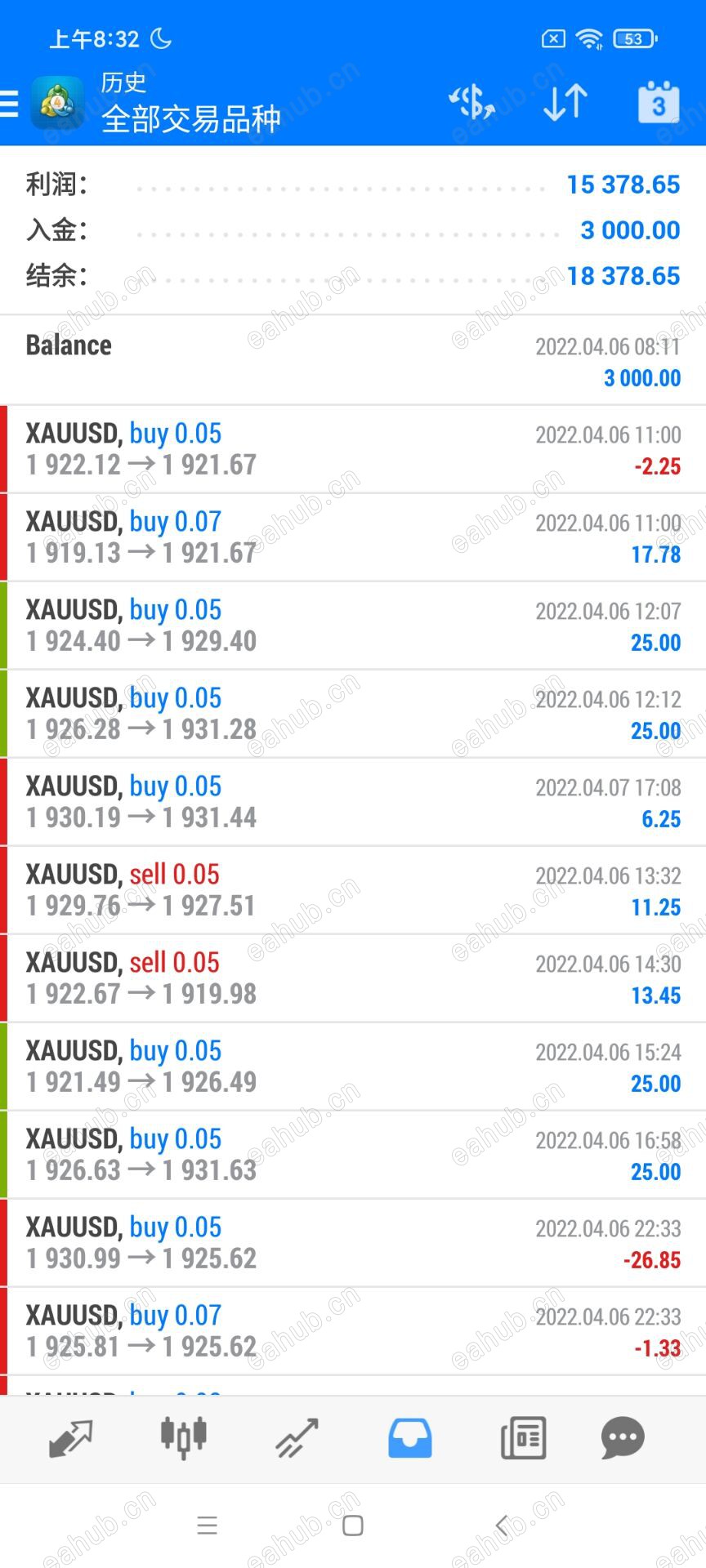Expand the sell trade with 13.45 profit
The height and width of the screenshot is (1568, 706).
tap(353, 978)
